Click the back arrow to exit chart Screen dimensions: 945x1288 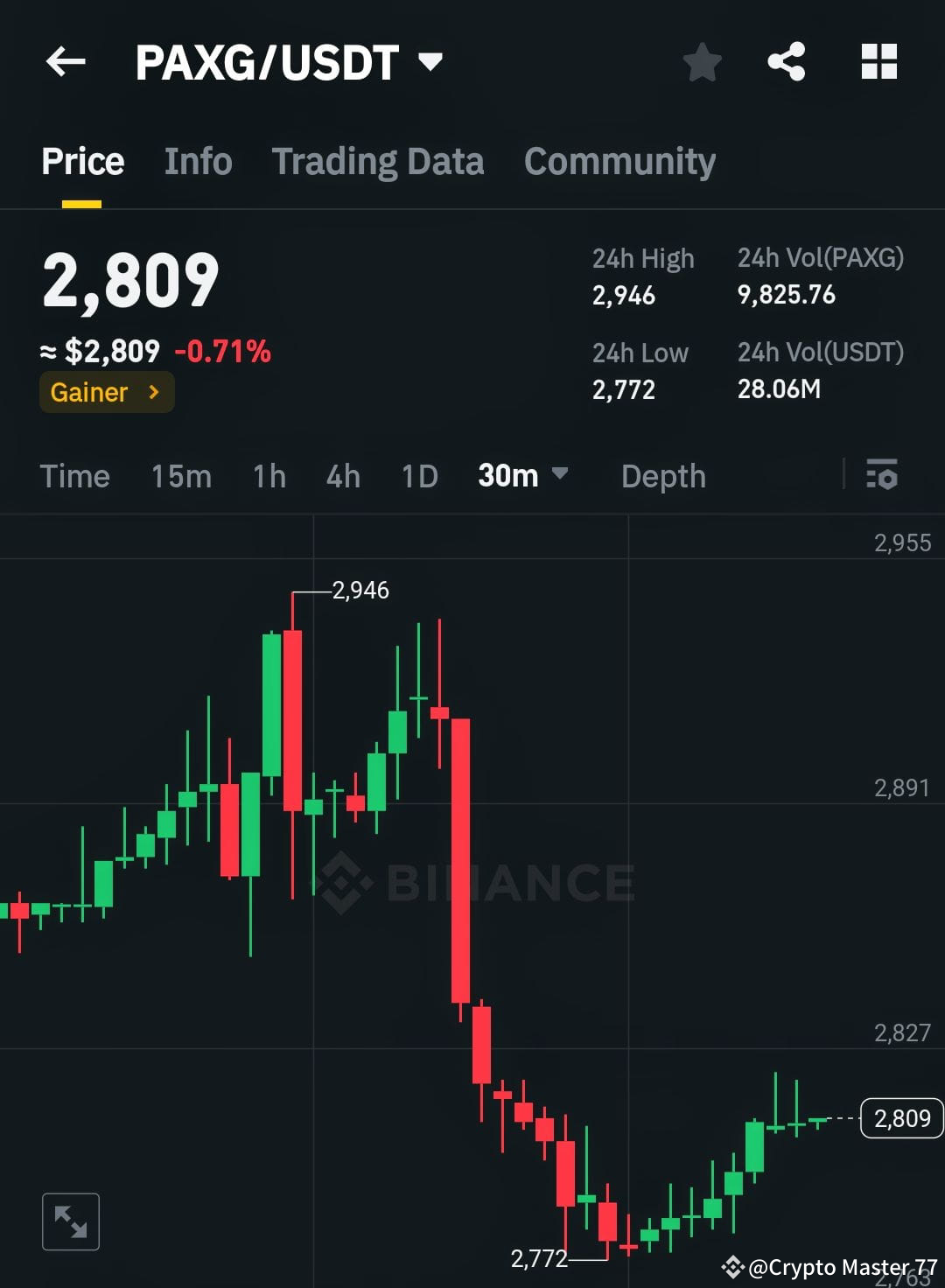[66, 61]
